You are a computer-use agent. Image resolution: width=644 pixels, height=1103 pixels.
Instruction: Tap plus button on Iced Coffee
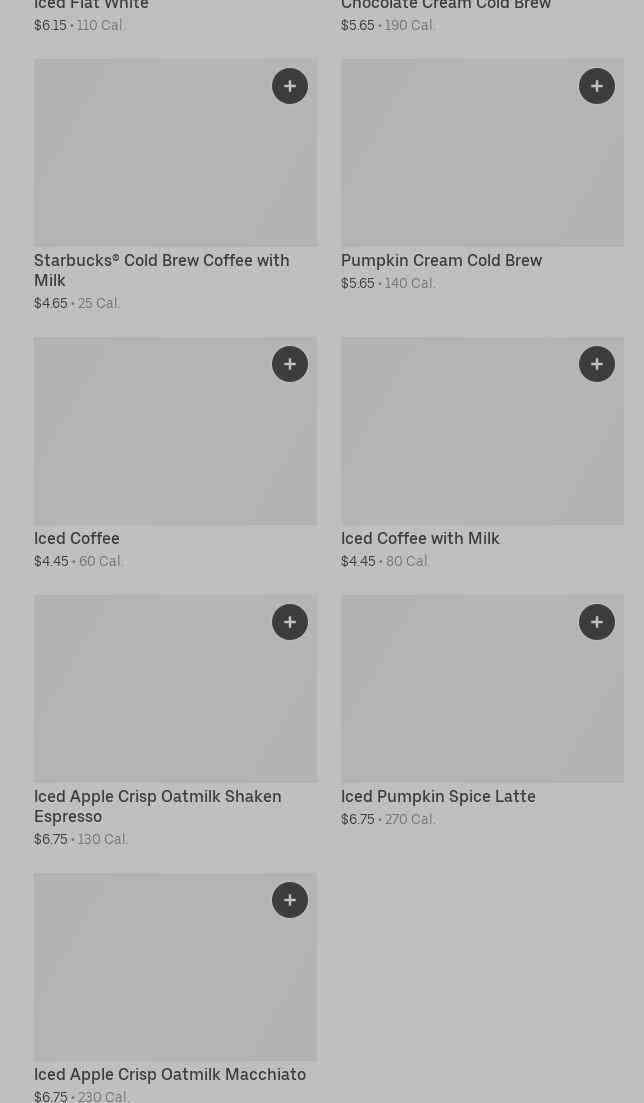(x=290, y=364)
